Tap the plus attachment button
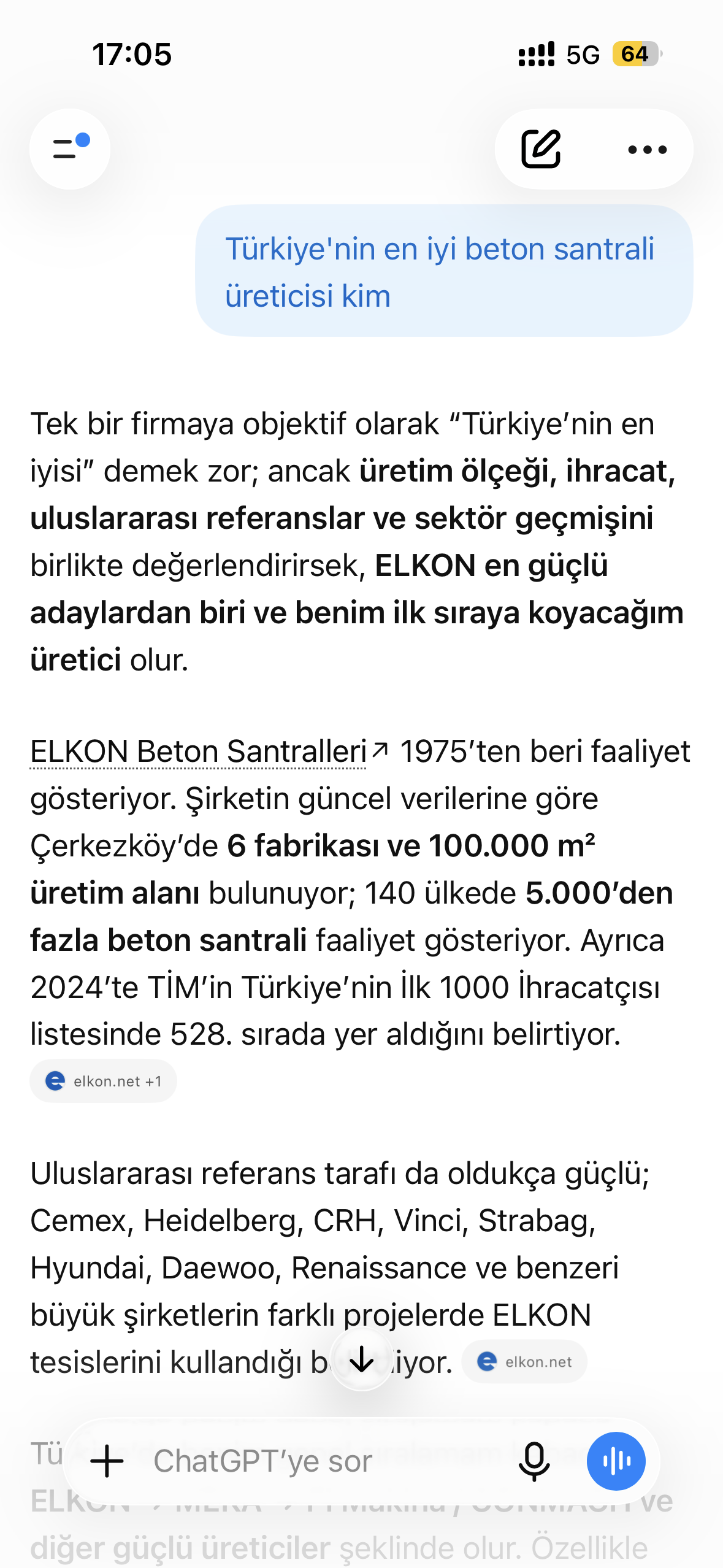 (x=107, y=1461)
